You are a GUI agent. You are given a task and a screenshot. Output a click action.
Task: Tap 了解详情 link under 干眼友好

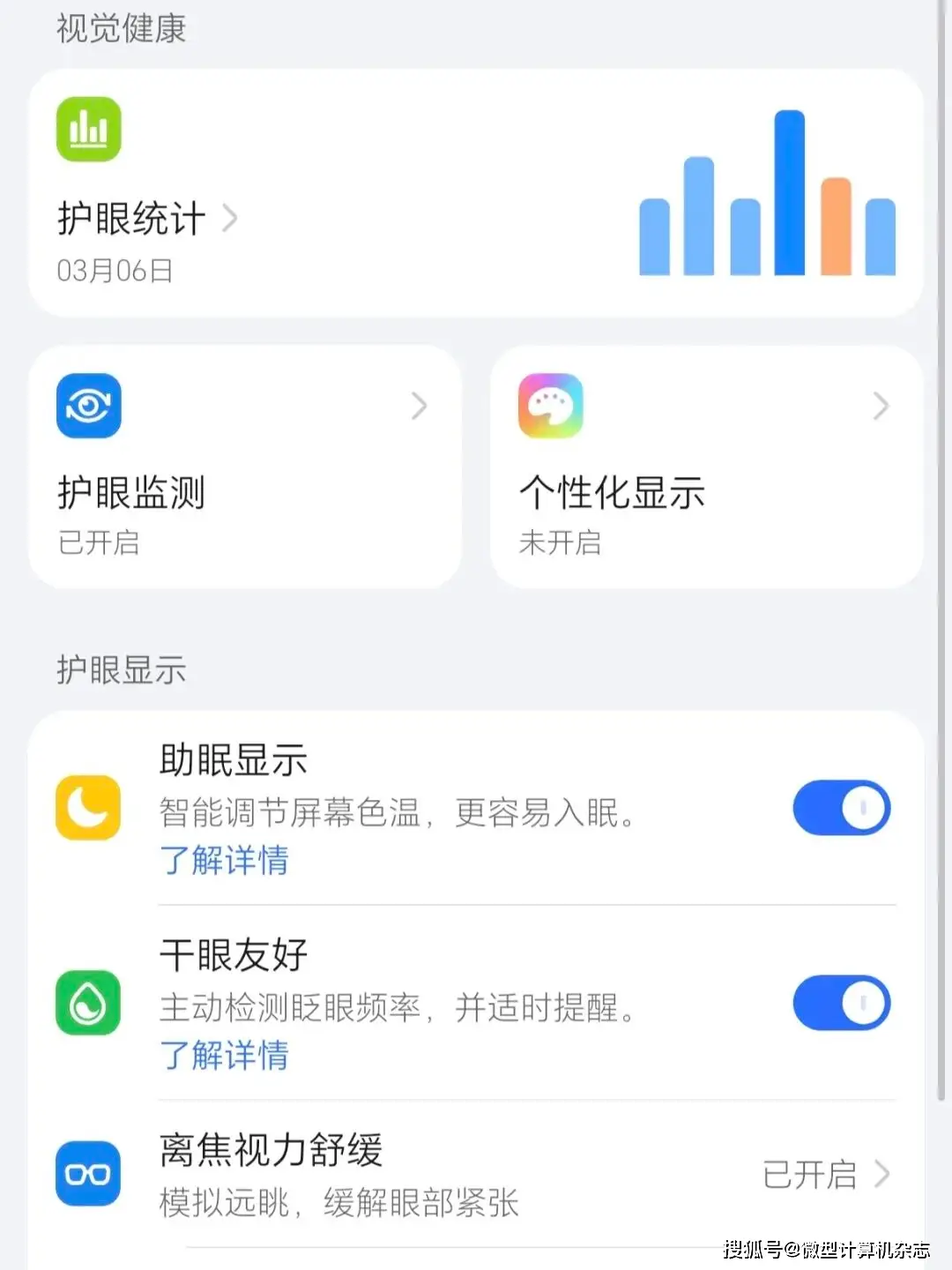point(225,1055)
